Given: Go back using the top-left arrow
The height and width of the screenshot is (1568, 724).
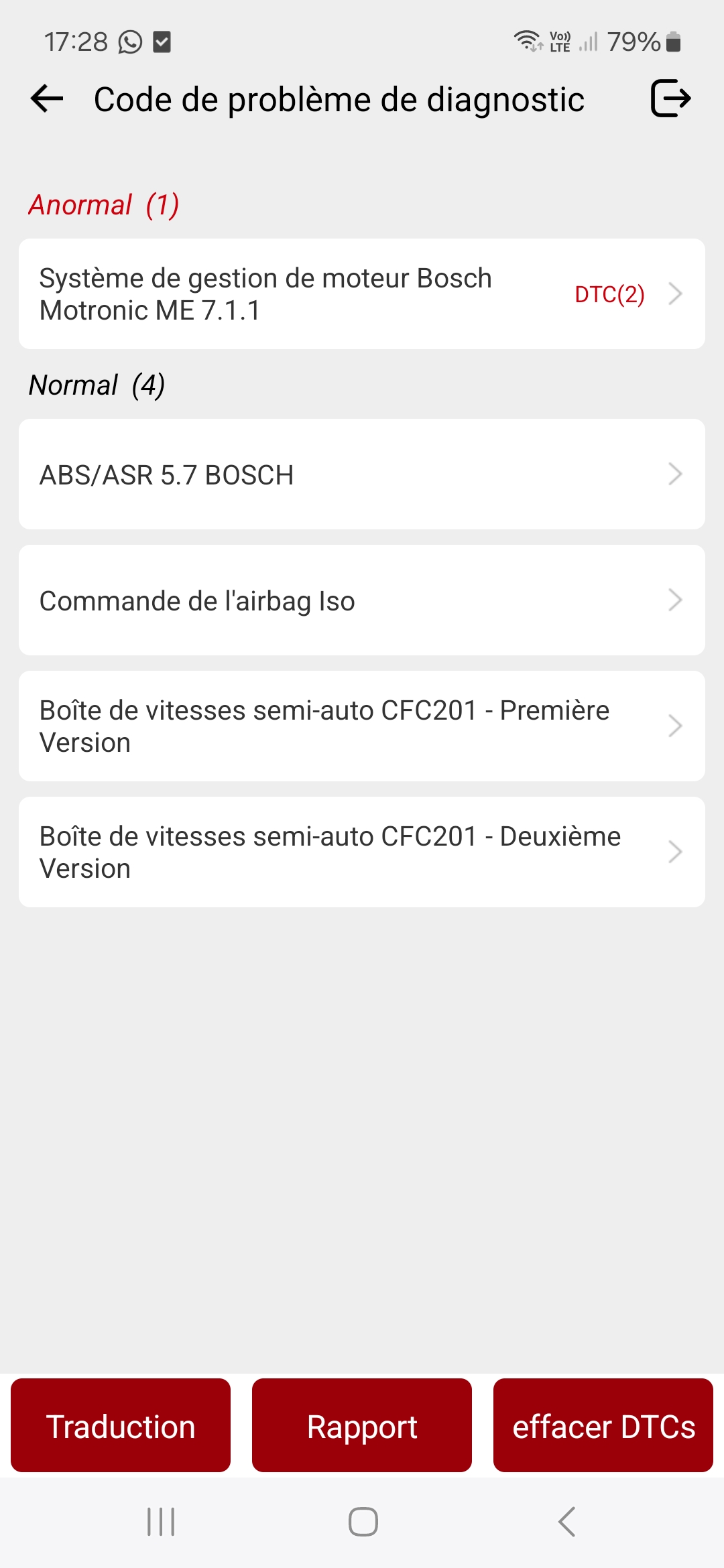Looking at the screenshot, I should (47, 99).
